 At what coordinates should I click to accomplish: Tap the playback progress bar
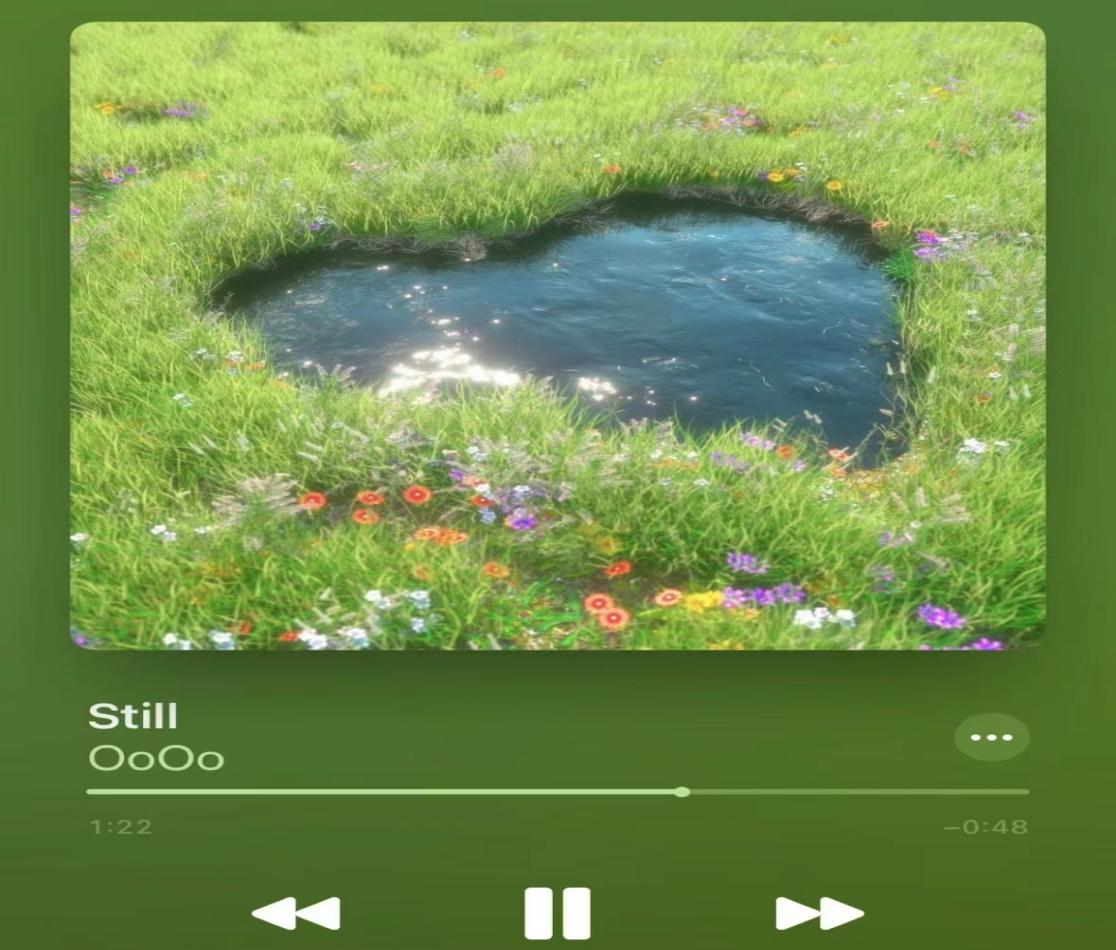pos(557,792)
